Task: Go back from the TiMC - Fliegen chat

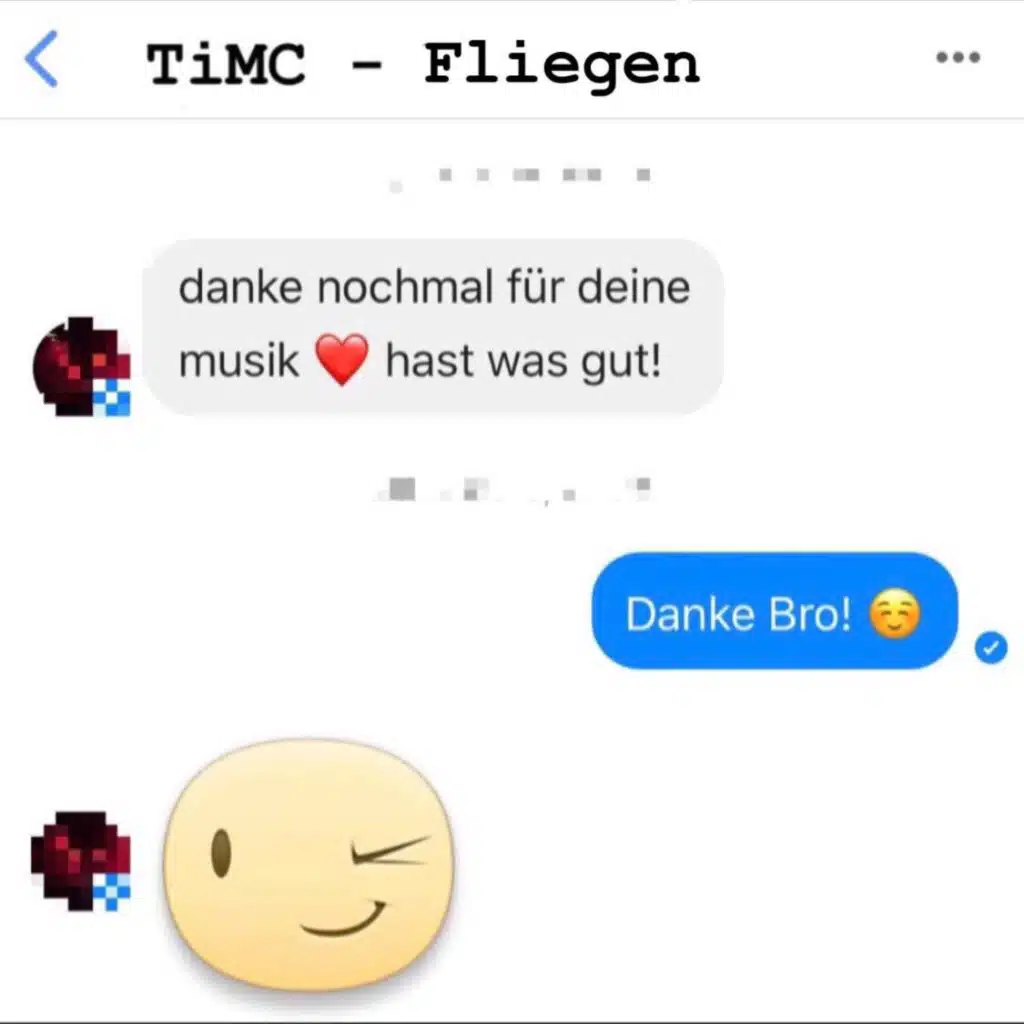Action: pyautogui.click(x=42, y=59)
